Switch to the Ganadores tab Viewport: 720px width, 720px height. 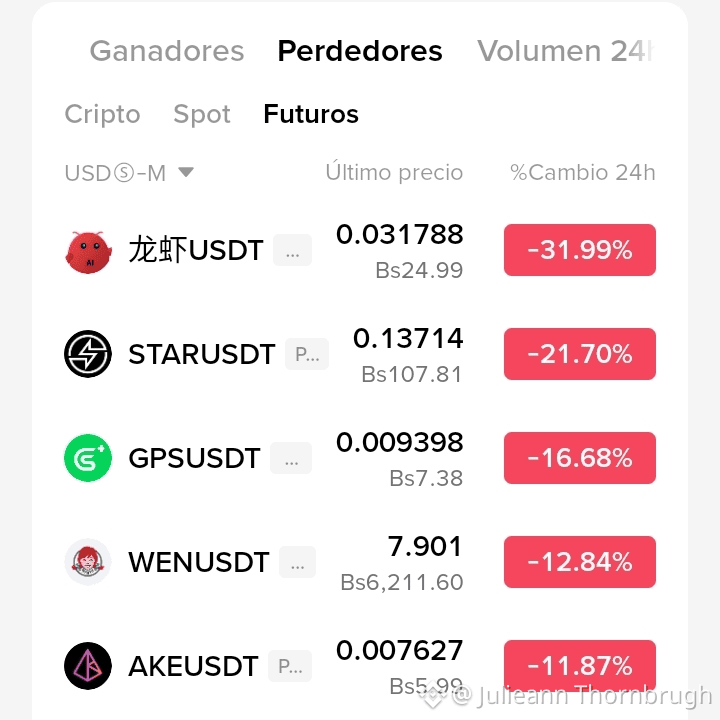pos(167,51)
